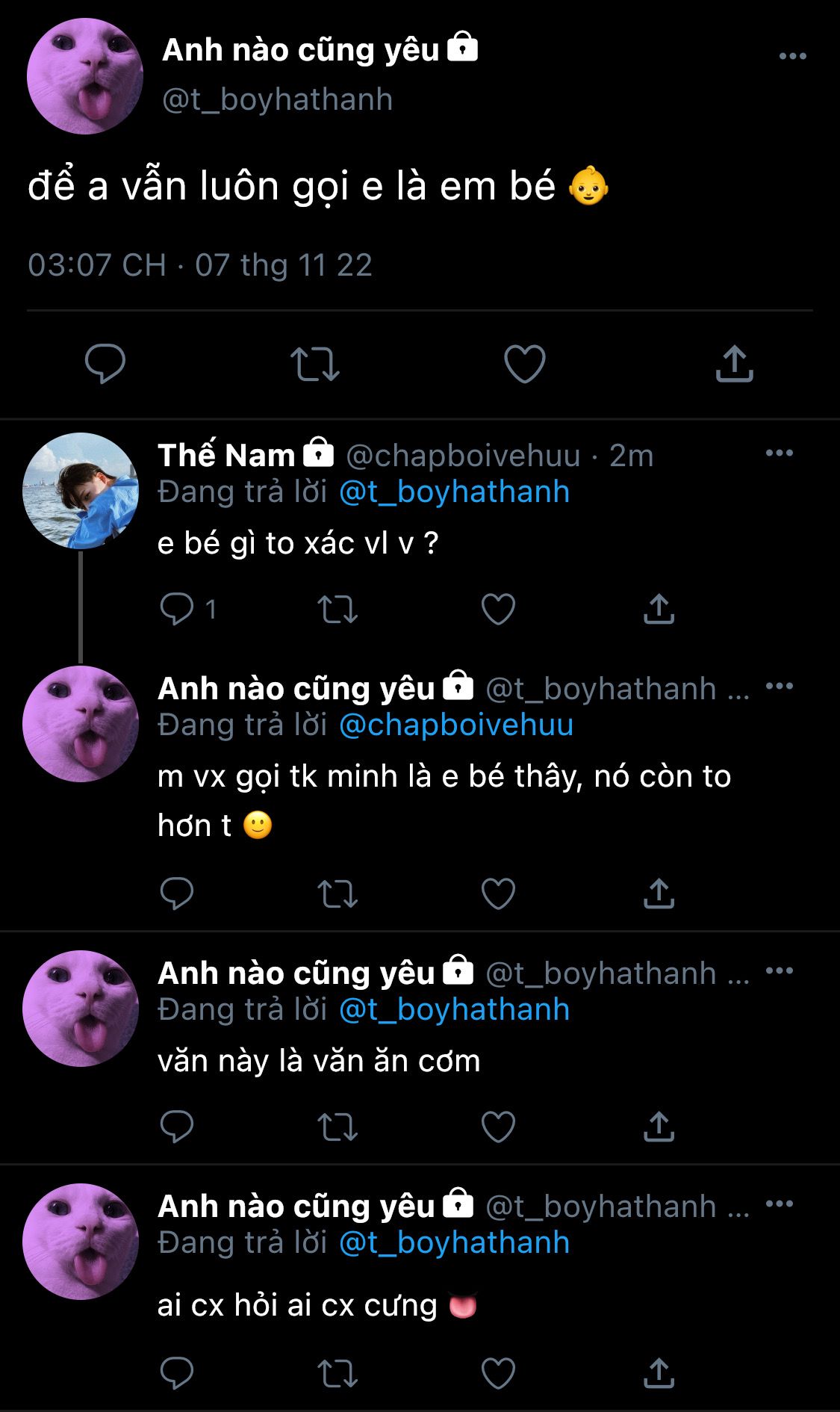The height and width of the screenshot is (1412, 840).
Task: Like the 'ai cx hỏi ai cx cưng' reply
Action: (498, 1373)
